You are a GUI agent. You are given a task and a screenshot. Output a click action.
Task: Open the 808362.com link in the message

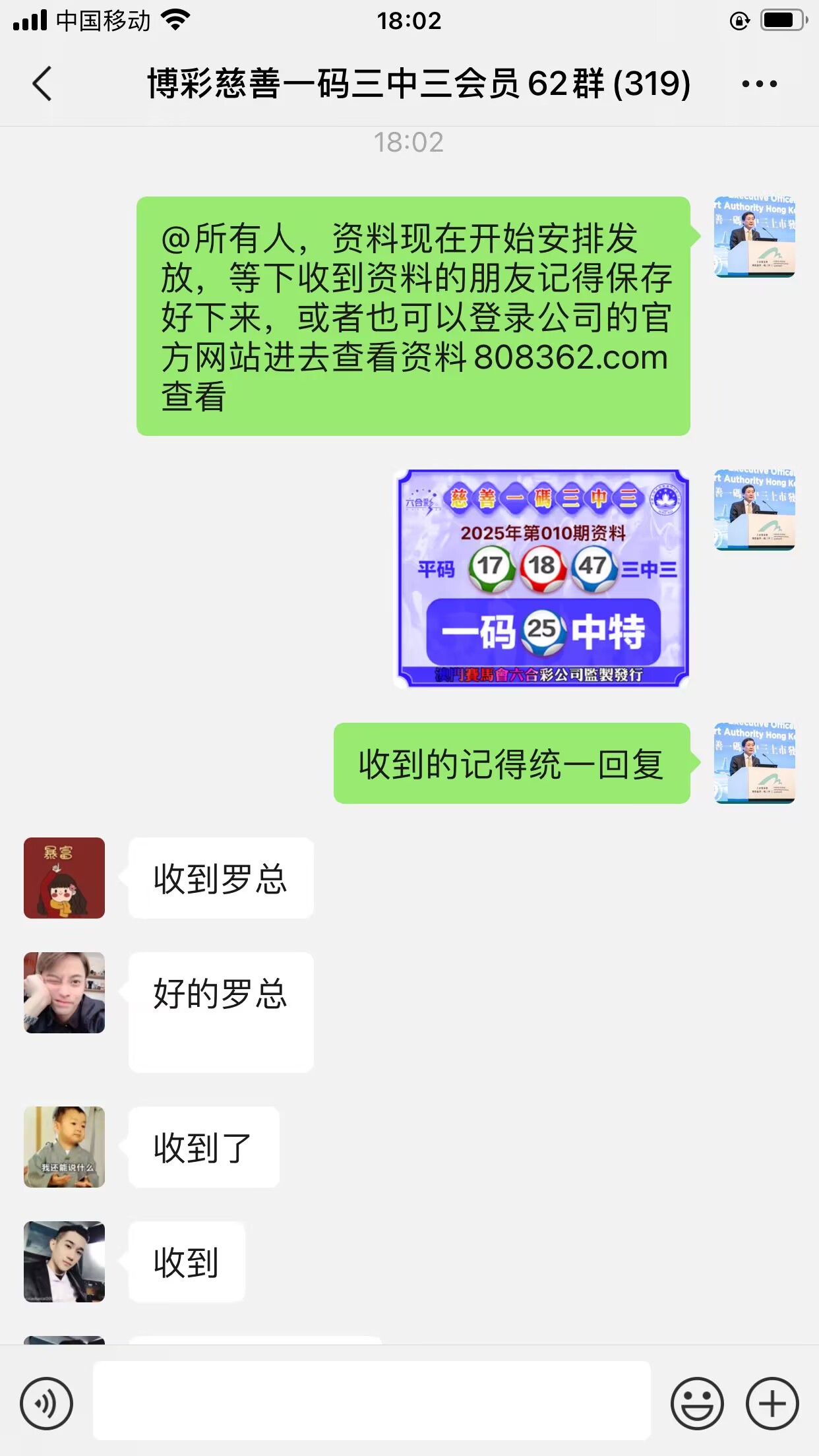coord(570,357)
